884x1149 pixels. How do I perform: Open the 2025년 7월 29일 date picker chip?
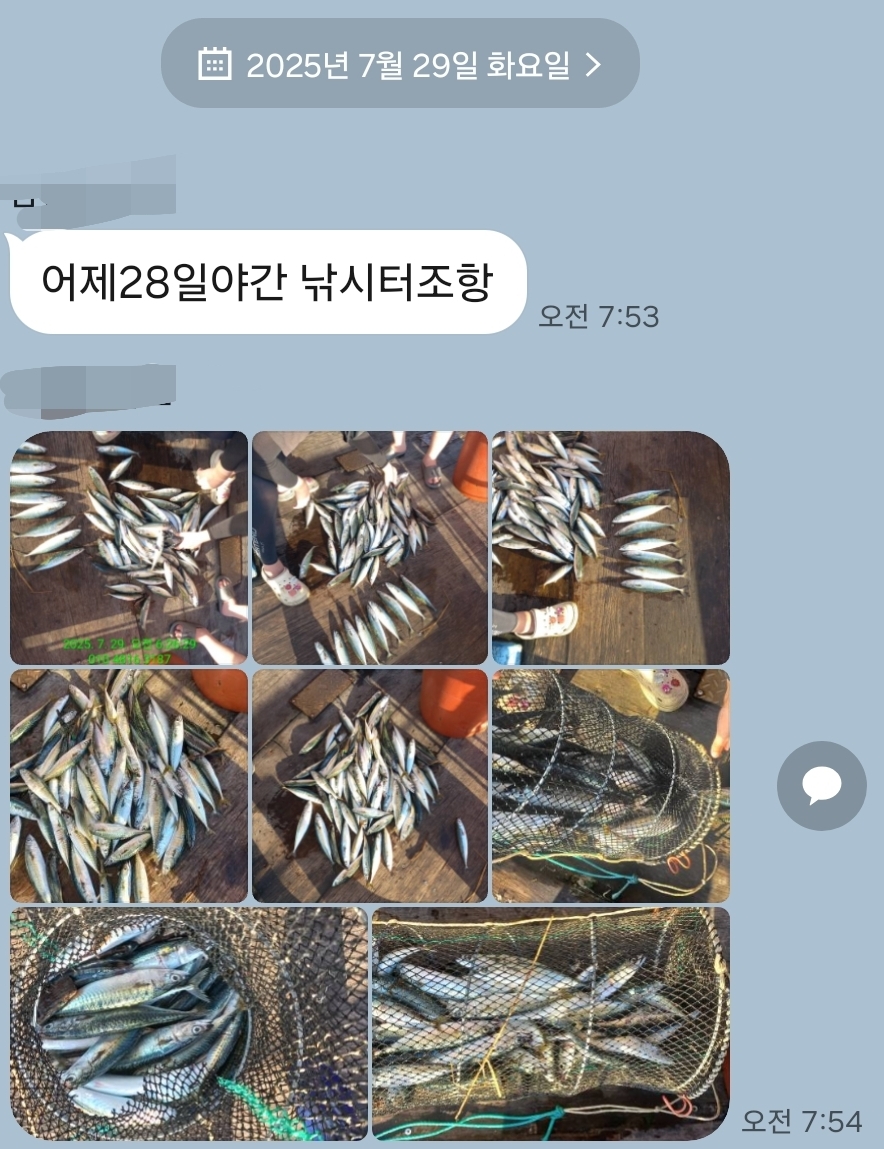tap(400, 65)
